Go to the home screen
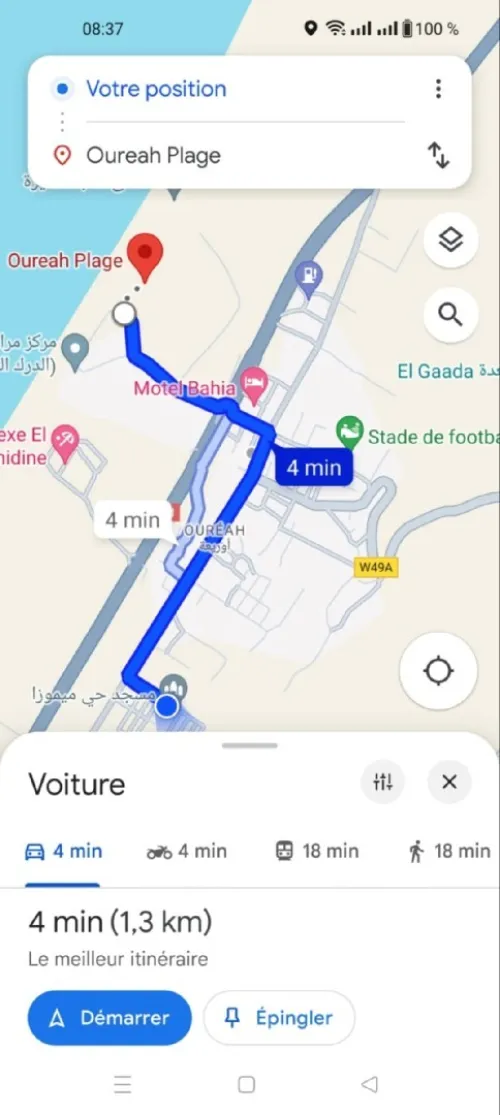The image size is (500, 1115). [246, 1084]
